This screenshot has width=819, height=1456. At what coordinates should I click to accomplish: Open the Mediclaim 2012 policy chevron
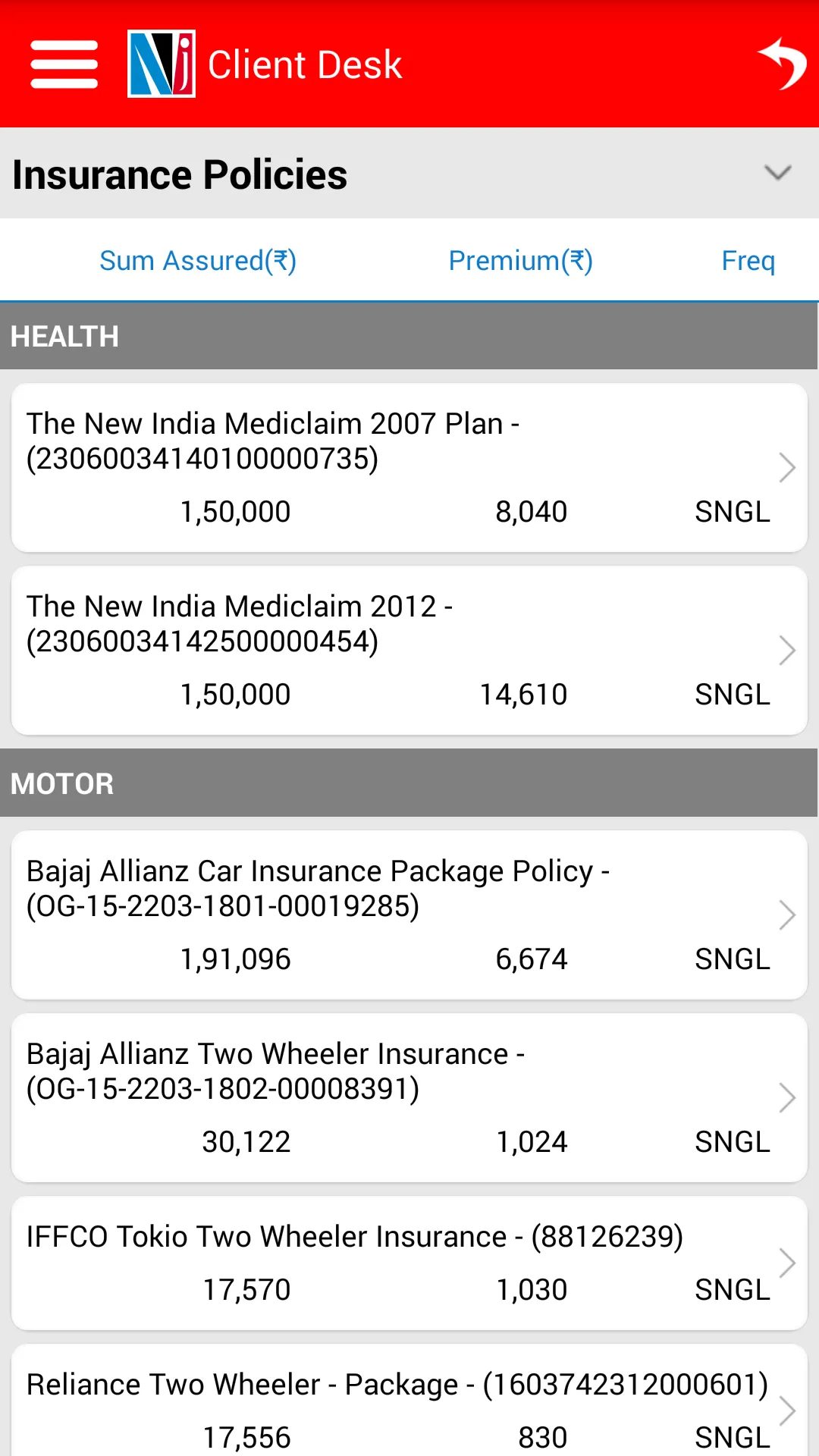click(x=787, y=650)
